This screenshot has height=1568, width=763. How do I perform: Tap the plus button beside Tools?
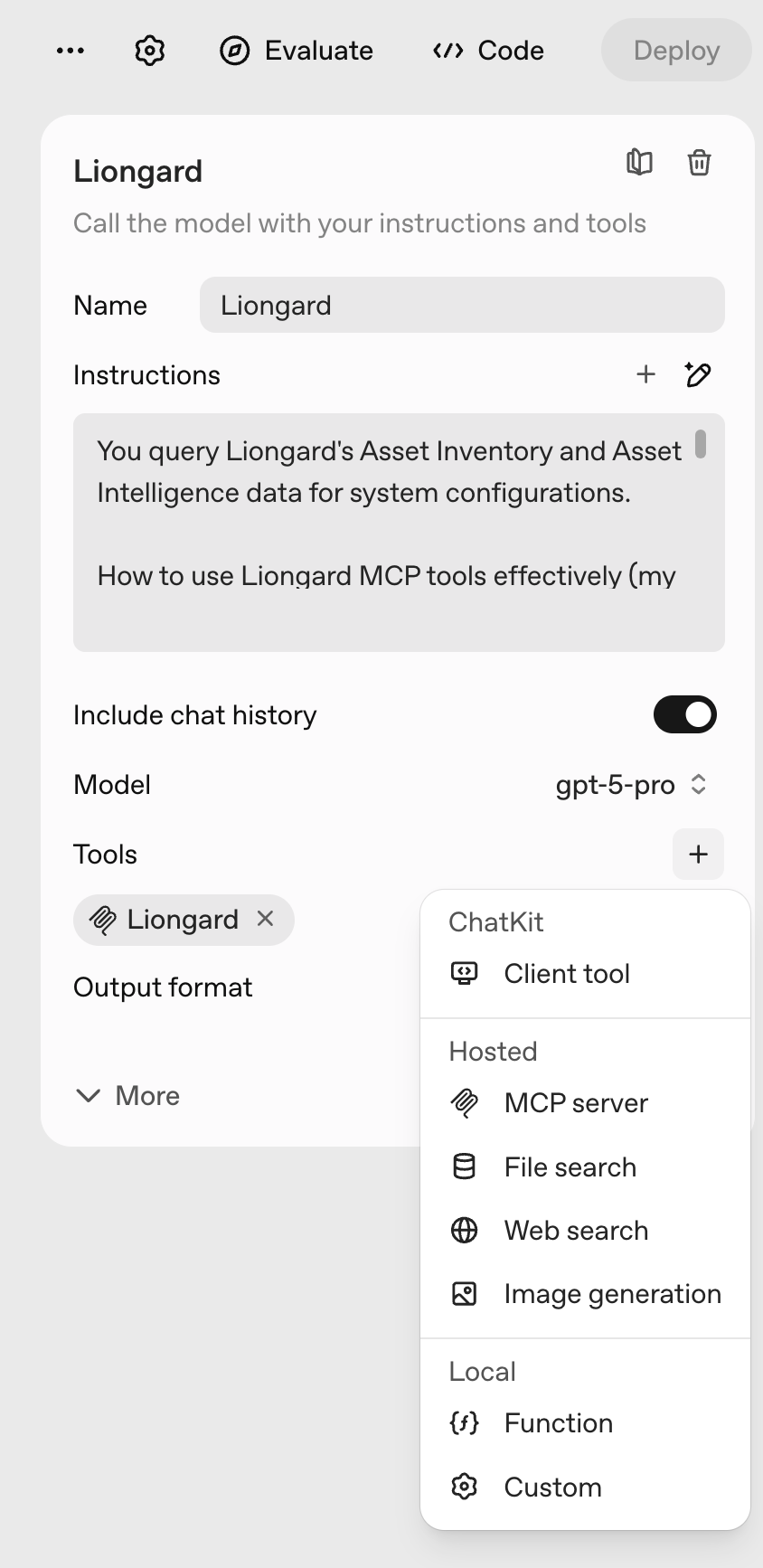coord(698,855)
